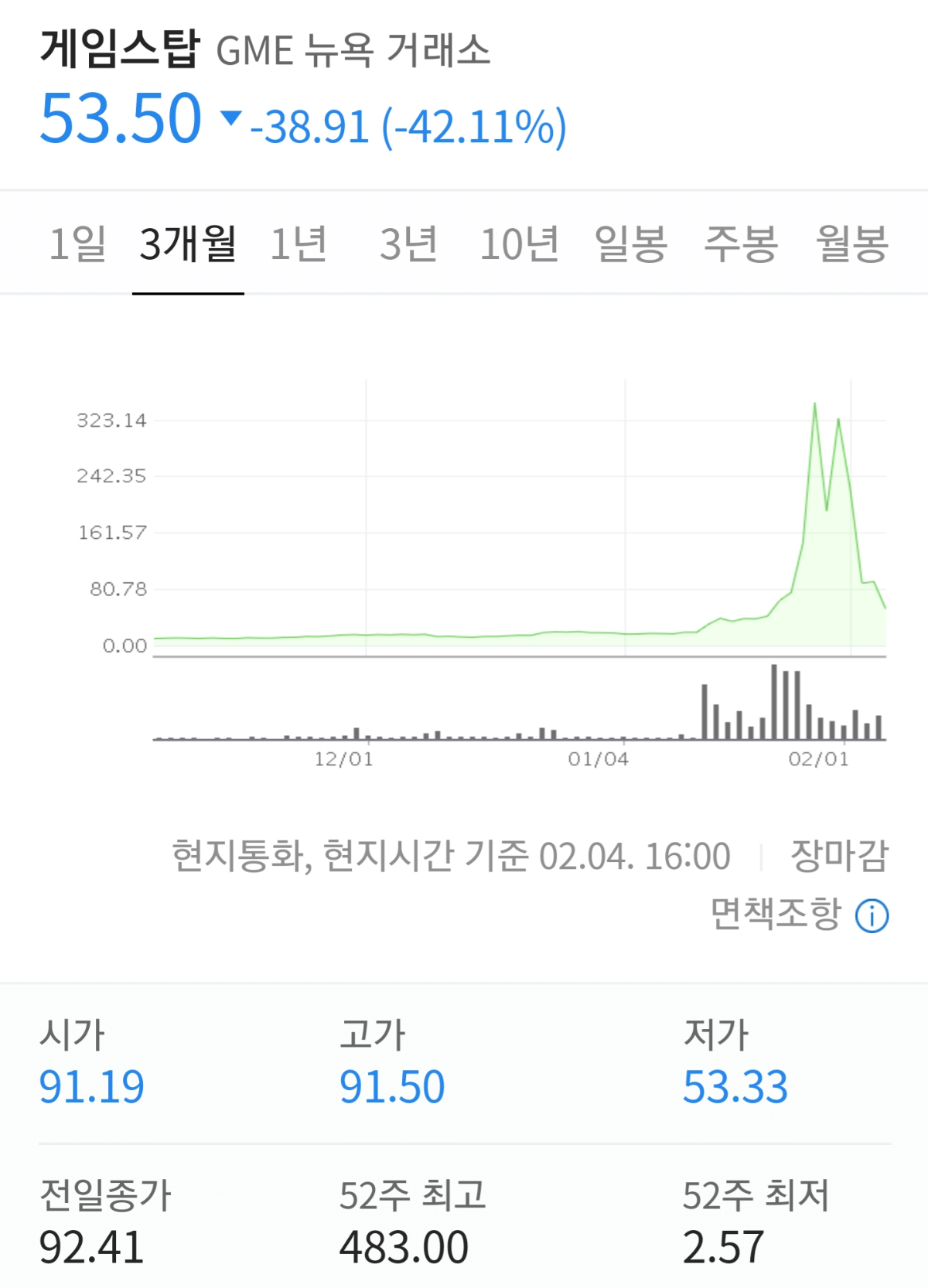
Task: Select the 3개월 period tab
Action: [x=188, y=246]
